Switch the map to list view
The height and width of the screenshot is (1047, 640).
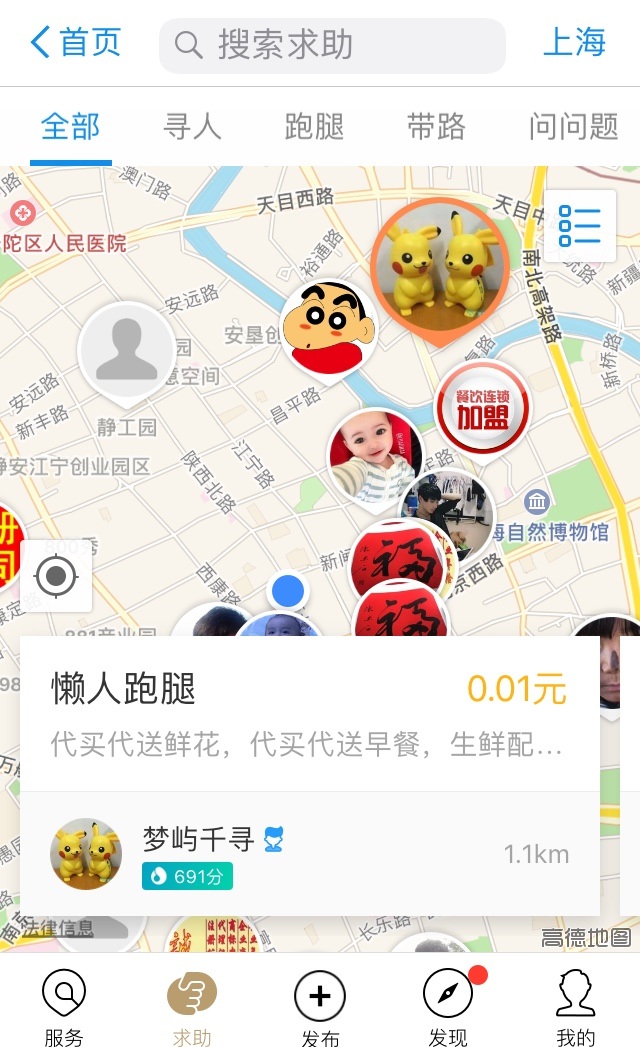click(x=580, y=226)
